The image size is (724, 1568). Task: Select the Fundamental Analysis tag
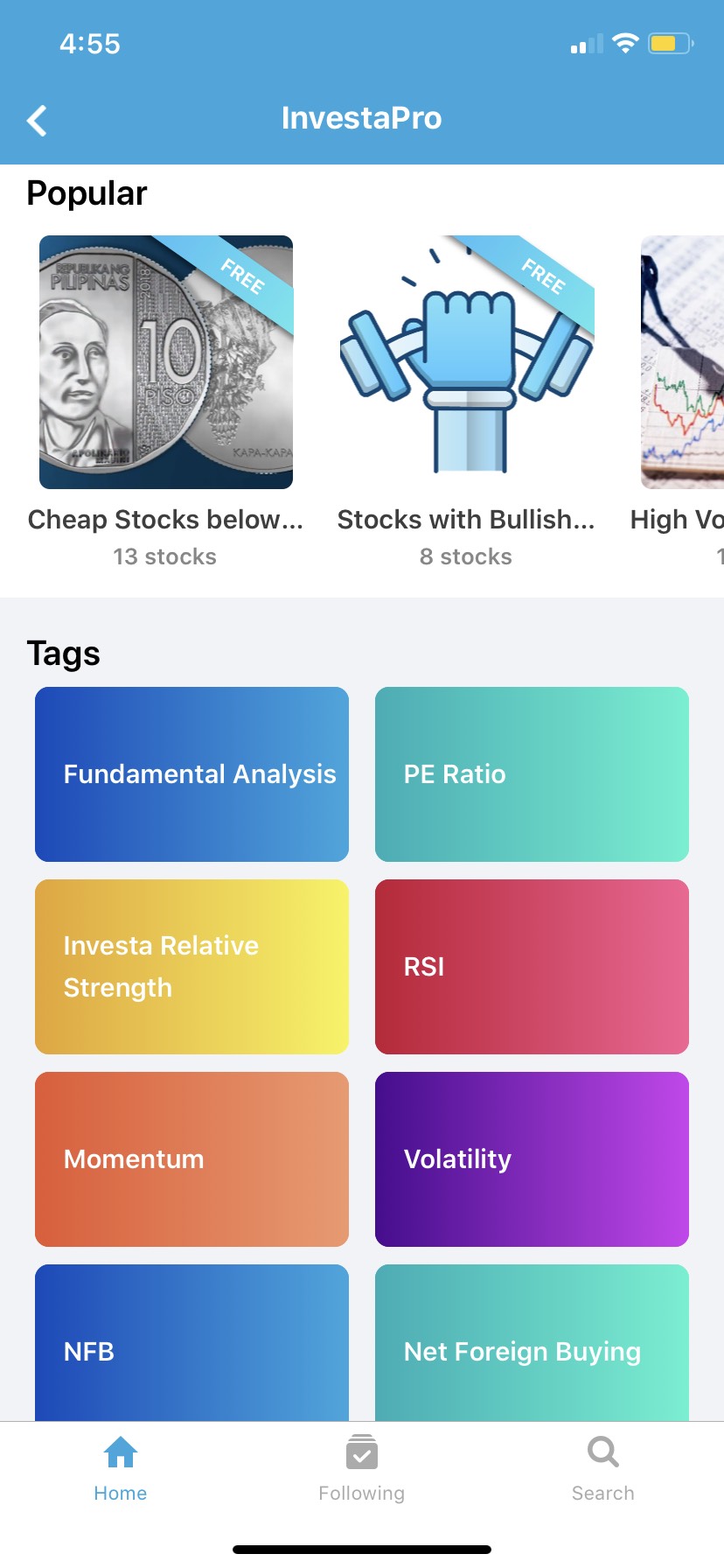click(191, 774)
